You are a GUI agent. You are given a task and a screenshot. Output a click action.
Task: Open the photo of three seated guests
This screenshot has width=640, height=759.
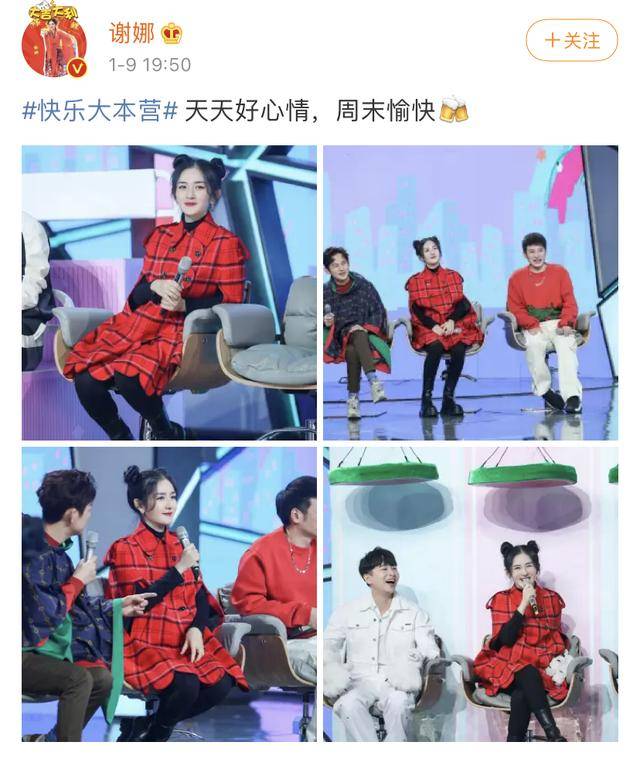[470, 293]
